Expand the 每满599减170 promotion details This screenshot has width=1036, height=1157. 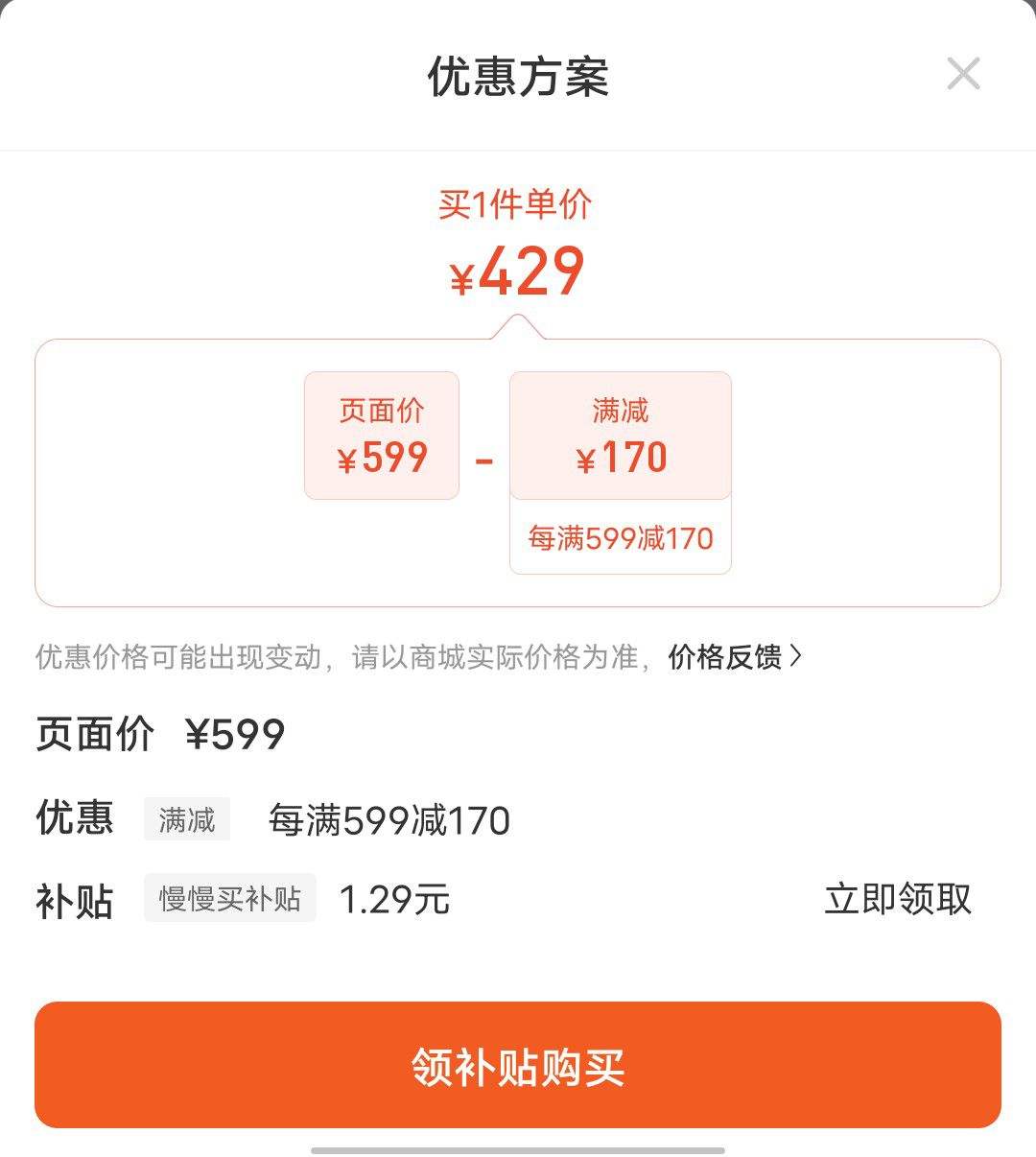tap(620, 539)
